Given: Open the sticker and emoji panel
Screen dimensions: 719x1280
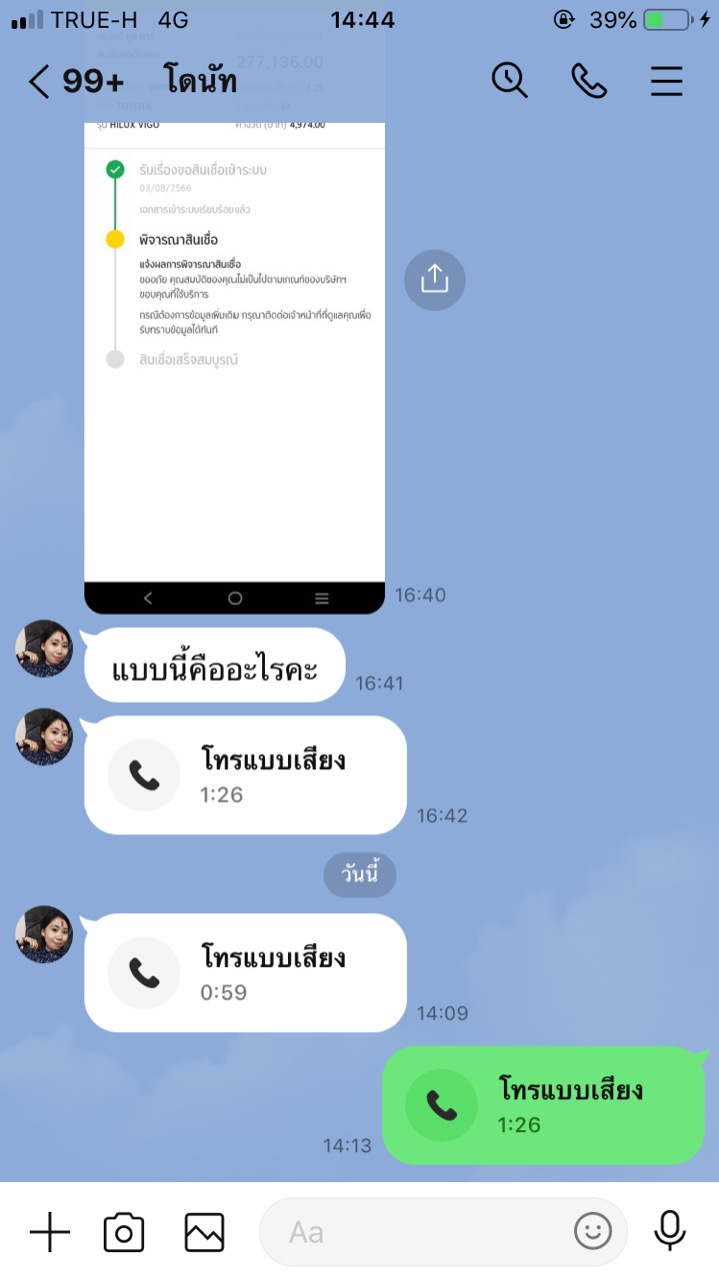Looking at the screenshot, I should coord(593,1231).
